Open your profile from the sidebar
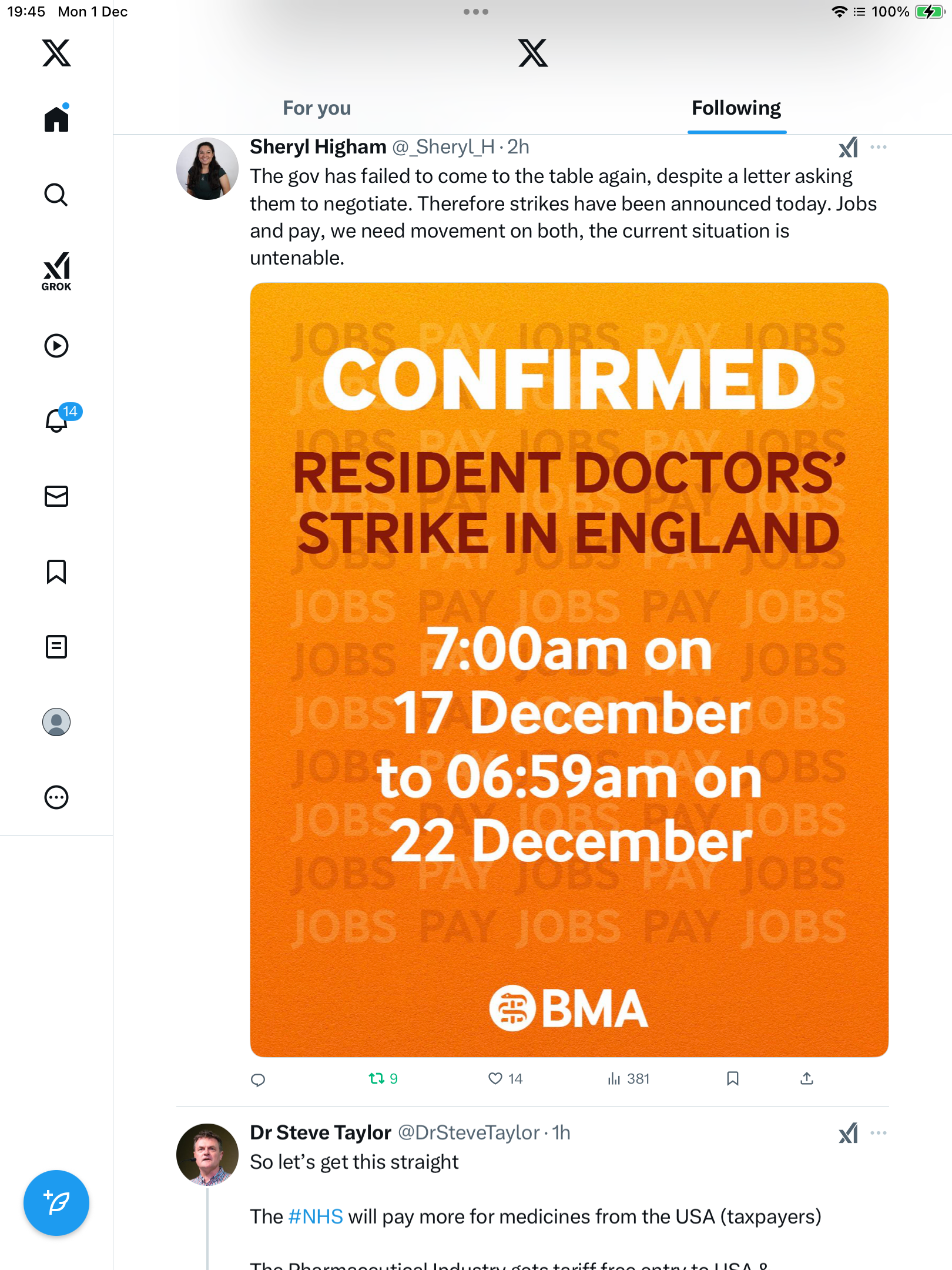Image resolution: width=952 pixels, height=1270 pixels. pyautogui.click(x=56, y=722)
